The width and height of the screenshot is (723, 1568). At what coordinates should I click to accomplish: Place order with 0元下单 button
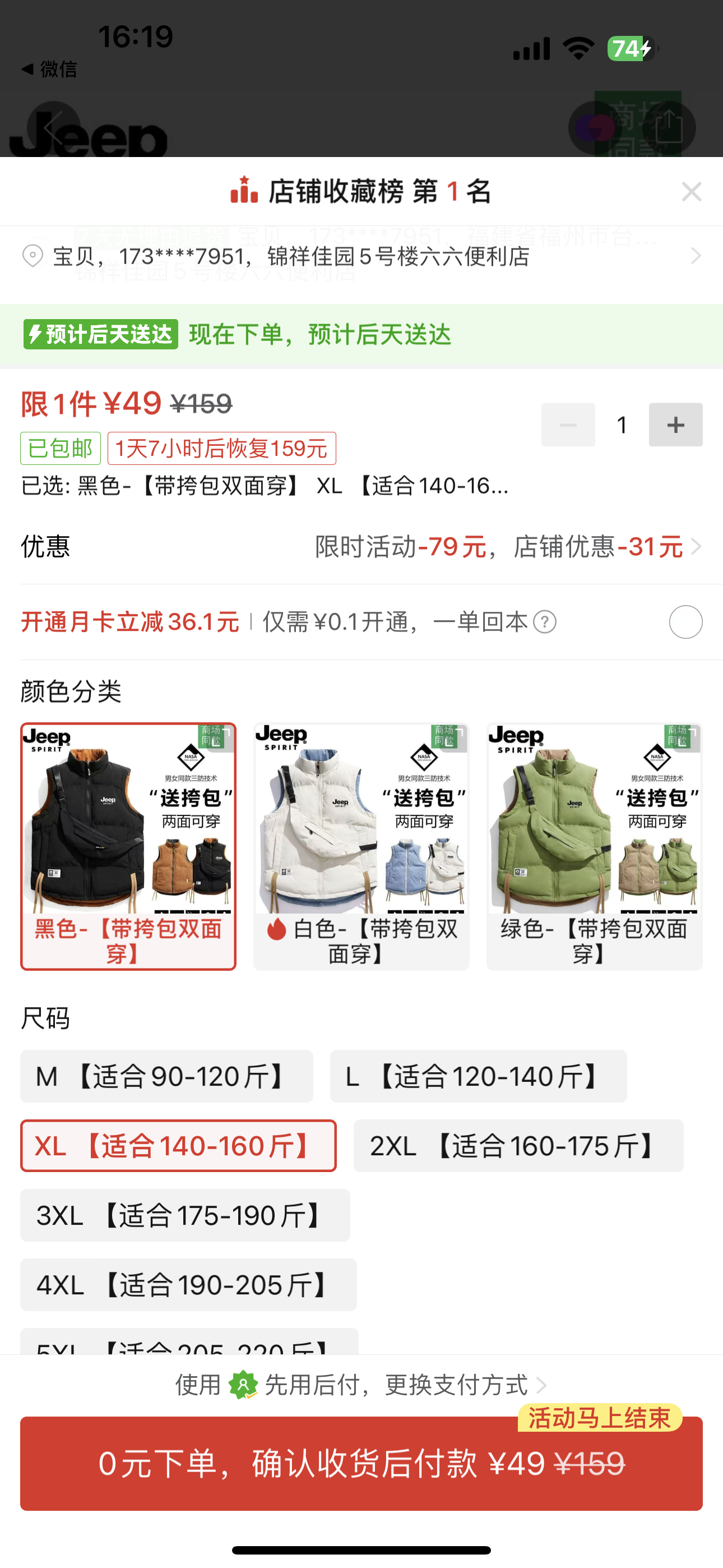[361, 1463]
